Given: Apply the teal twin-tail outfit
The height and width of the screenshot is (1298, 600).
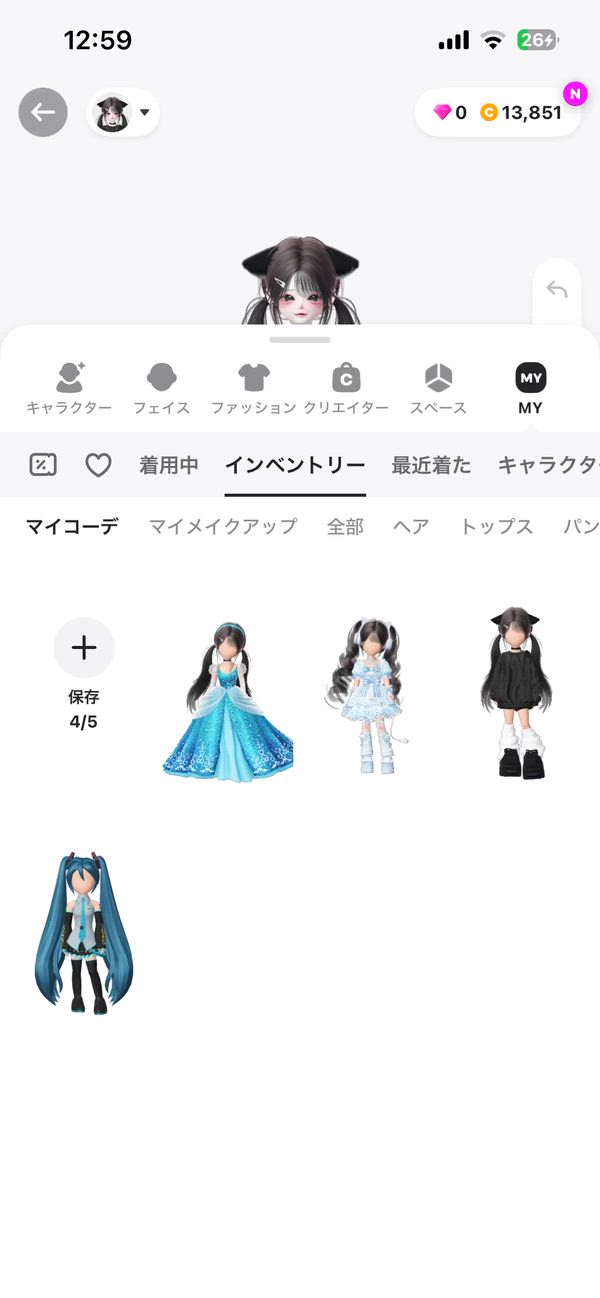Looking at the screenshot, I should tap(84, 932).
